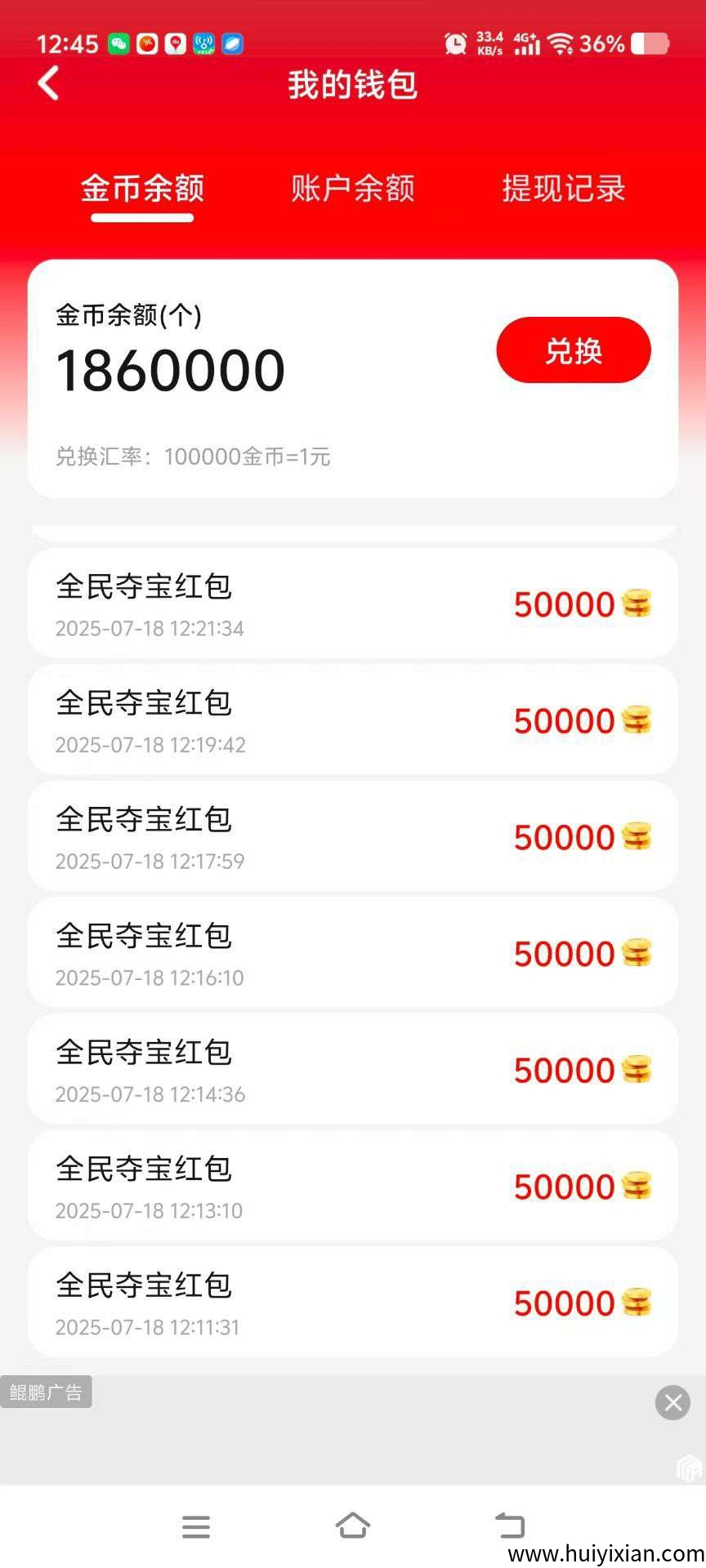The width and height of the screenshot is (706, 1568).
Task: Tap the coin icon on the 12:11:31 entry
Action: click(637, 1303)
